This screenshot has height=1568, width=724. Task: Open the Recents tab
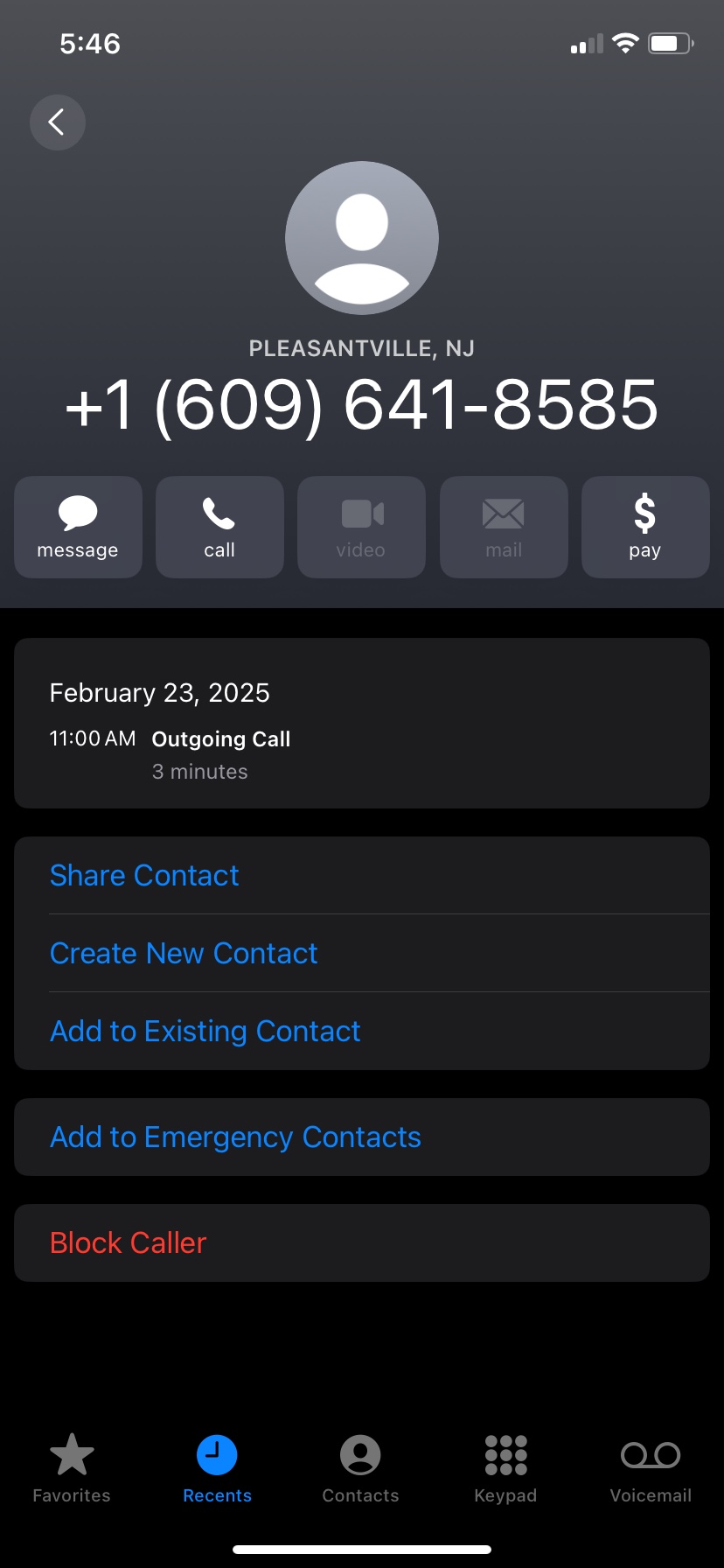217,1468
